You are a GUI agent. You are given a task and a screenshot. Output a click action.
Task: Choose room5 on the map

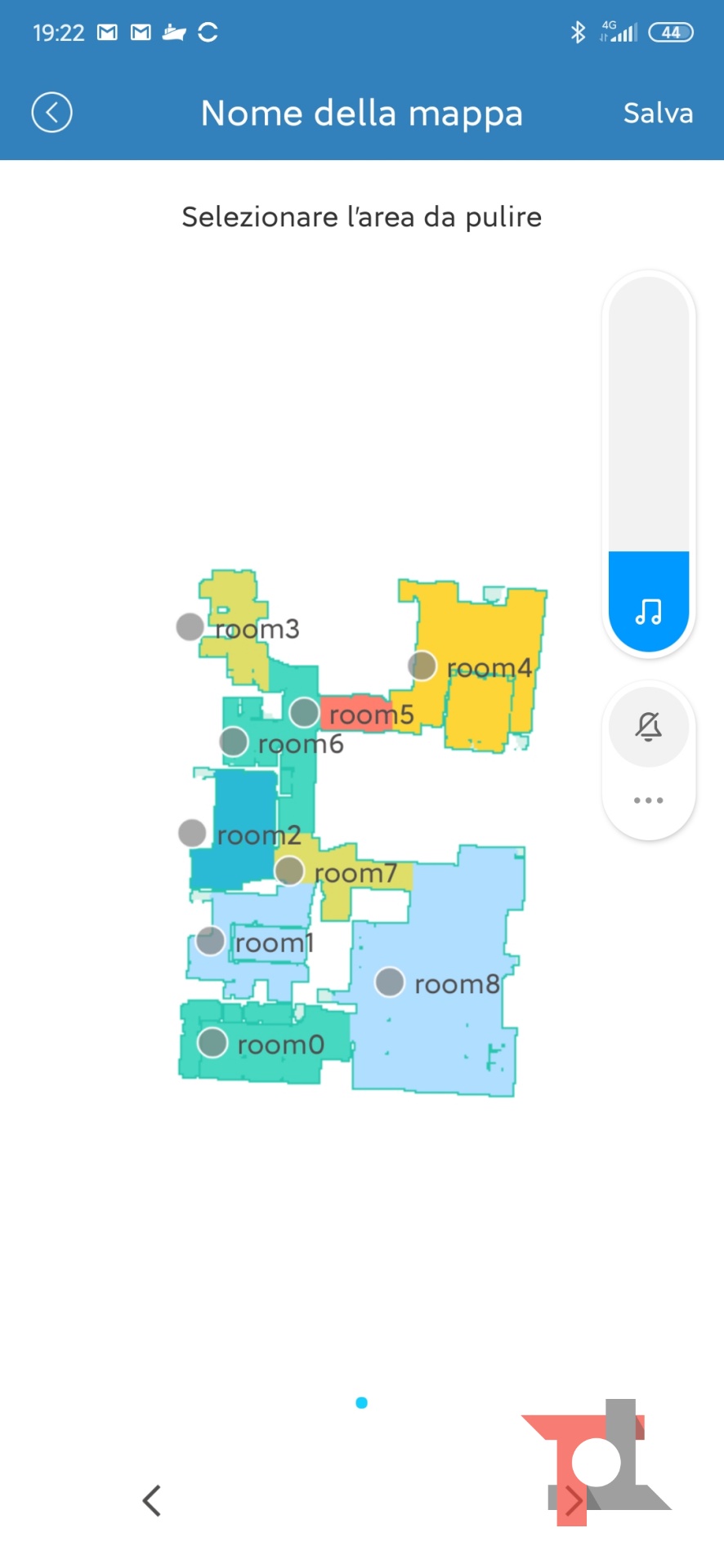[x=304, y=712]
